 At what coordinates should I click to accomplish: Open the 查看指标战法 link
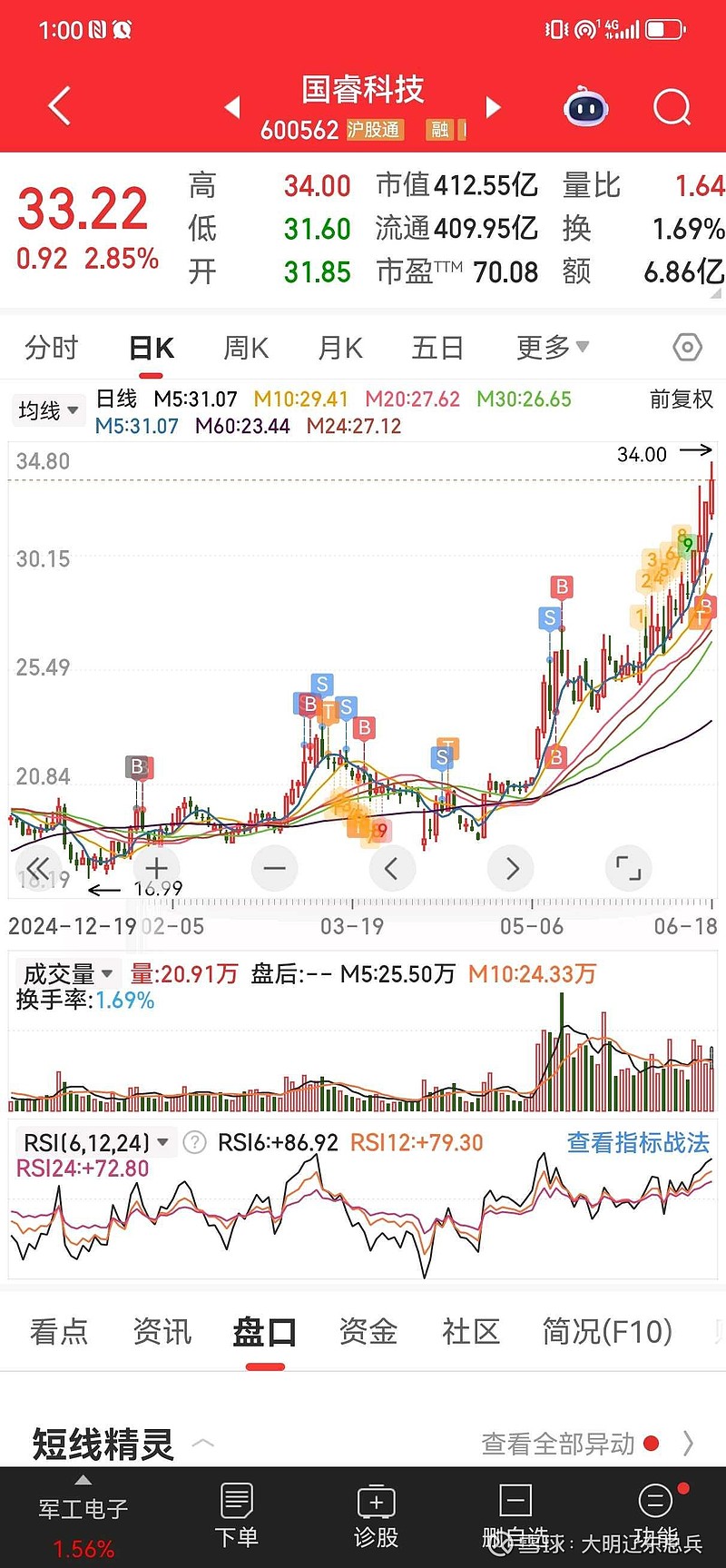(x=638, y=1143)
